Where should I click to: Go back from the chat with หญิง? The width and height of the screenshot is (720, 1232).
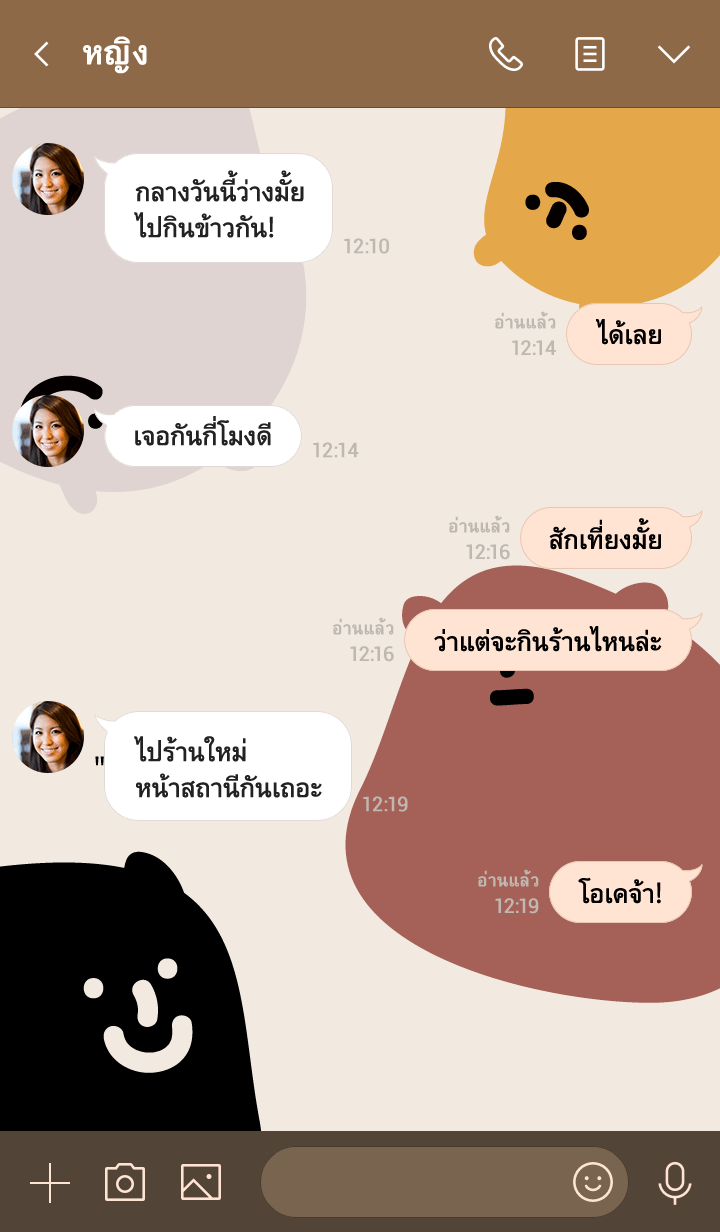[41, 54]
